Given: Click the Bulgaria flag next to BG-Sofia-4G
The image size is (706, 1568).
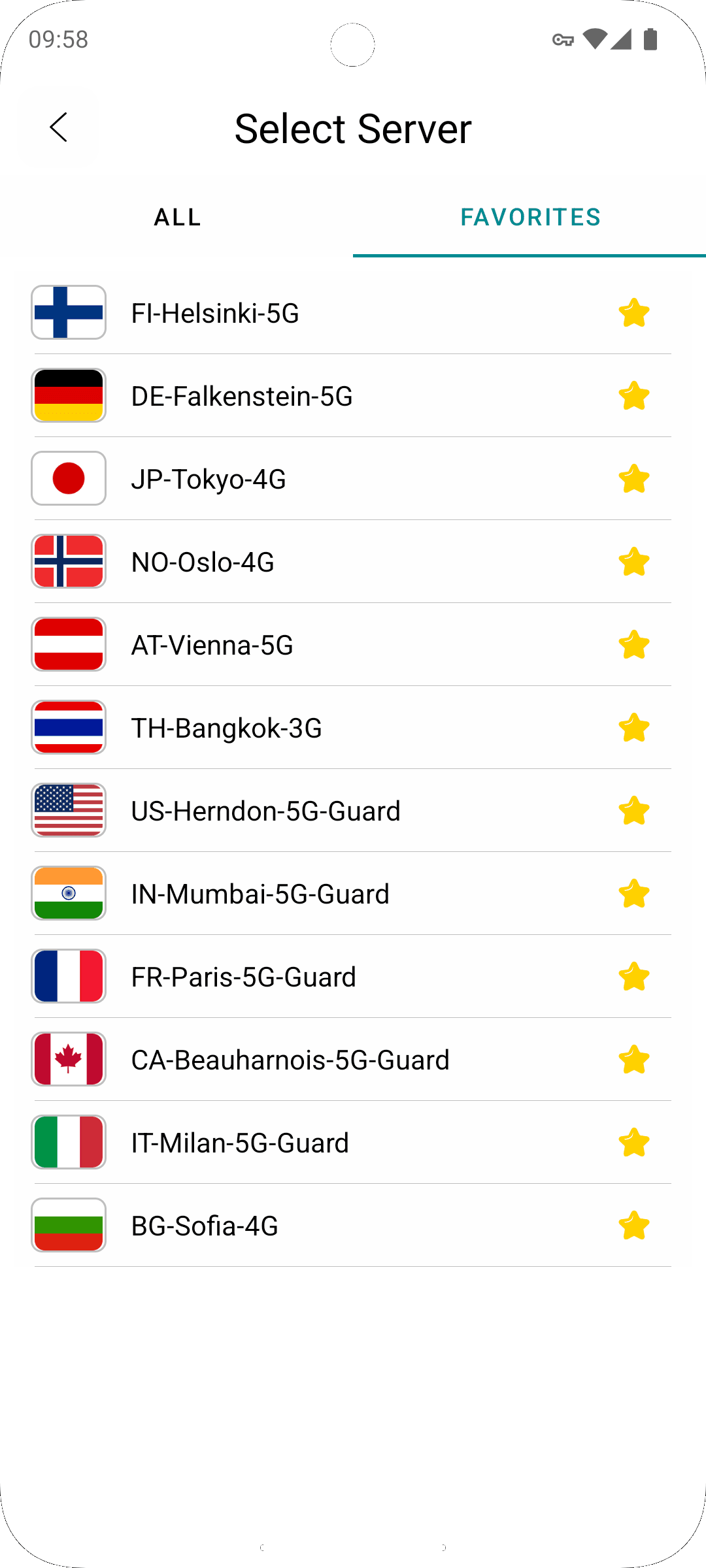Looking at the screenshot, I should [x=68, y=1225].
